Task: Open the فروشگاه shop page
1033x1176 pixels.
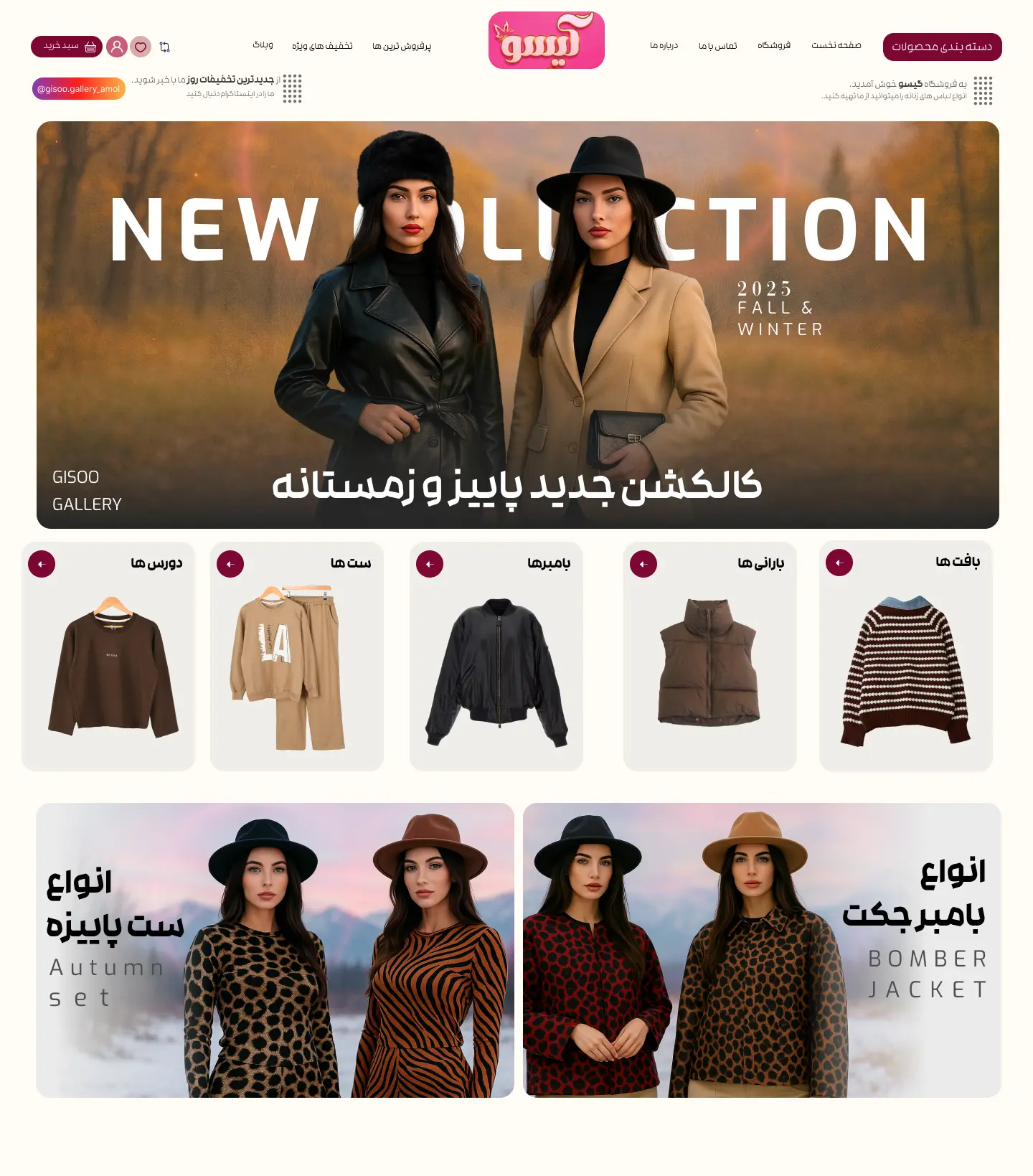Action: coord(773,45)
